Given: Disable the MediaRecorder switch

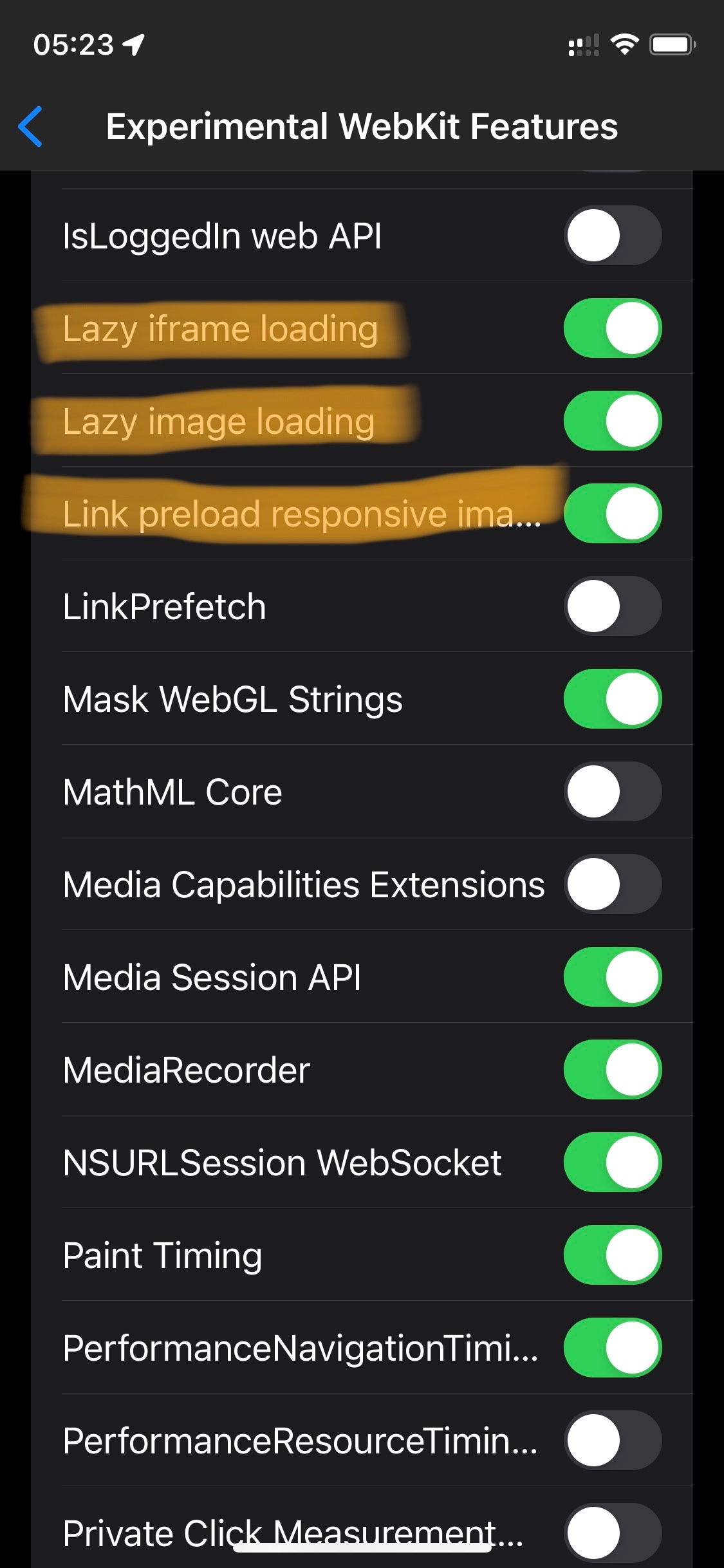Looking at the screenshot, I should 613,1070.
